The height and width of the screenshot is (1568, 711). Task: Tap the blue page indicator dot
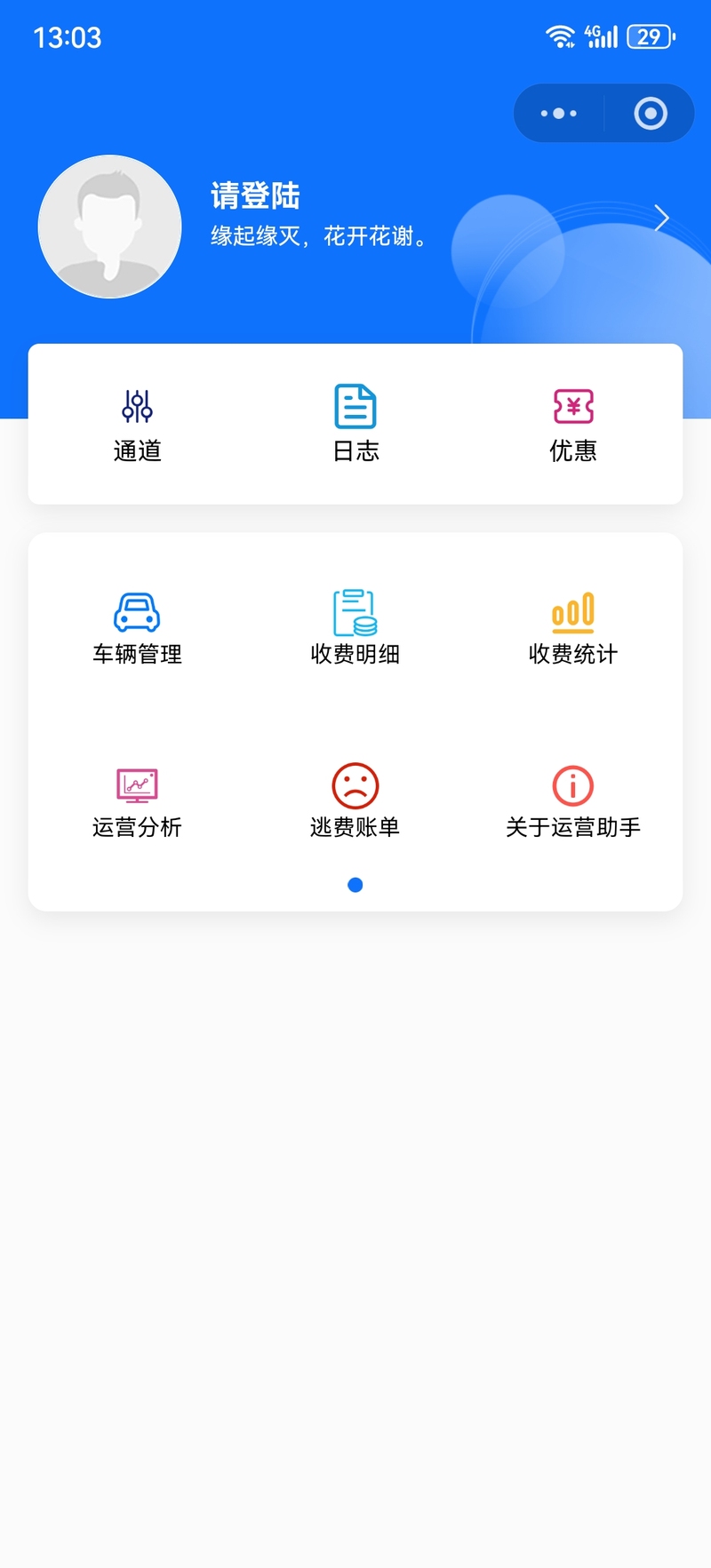(355, 885)
